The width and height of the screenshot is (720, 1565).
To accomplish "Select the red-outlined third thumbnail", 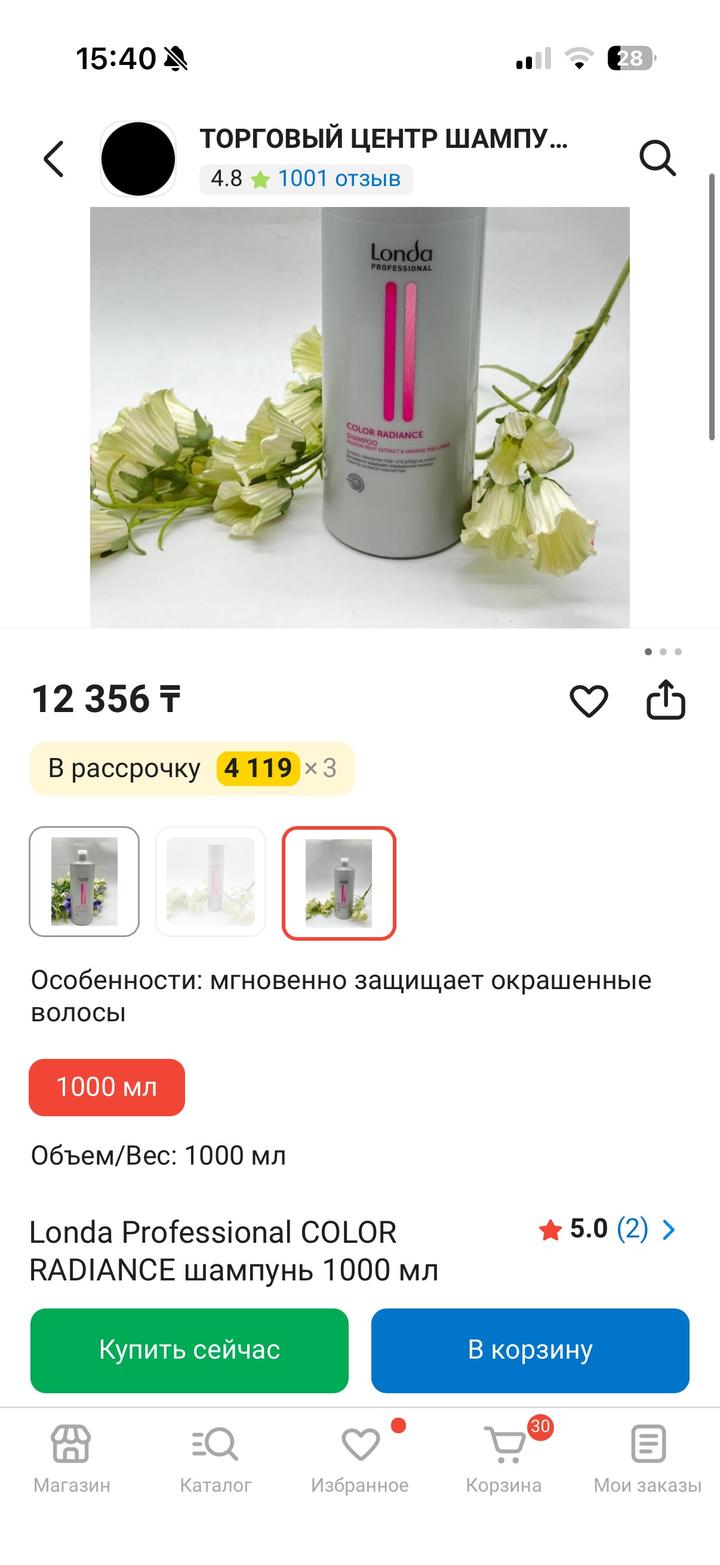I will point(339,883).
